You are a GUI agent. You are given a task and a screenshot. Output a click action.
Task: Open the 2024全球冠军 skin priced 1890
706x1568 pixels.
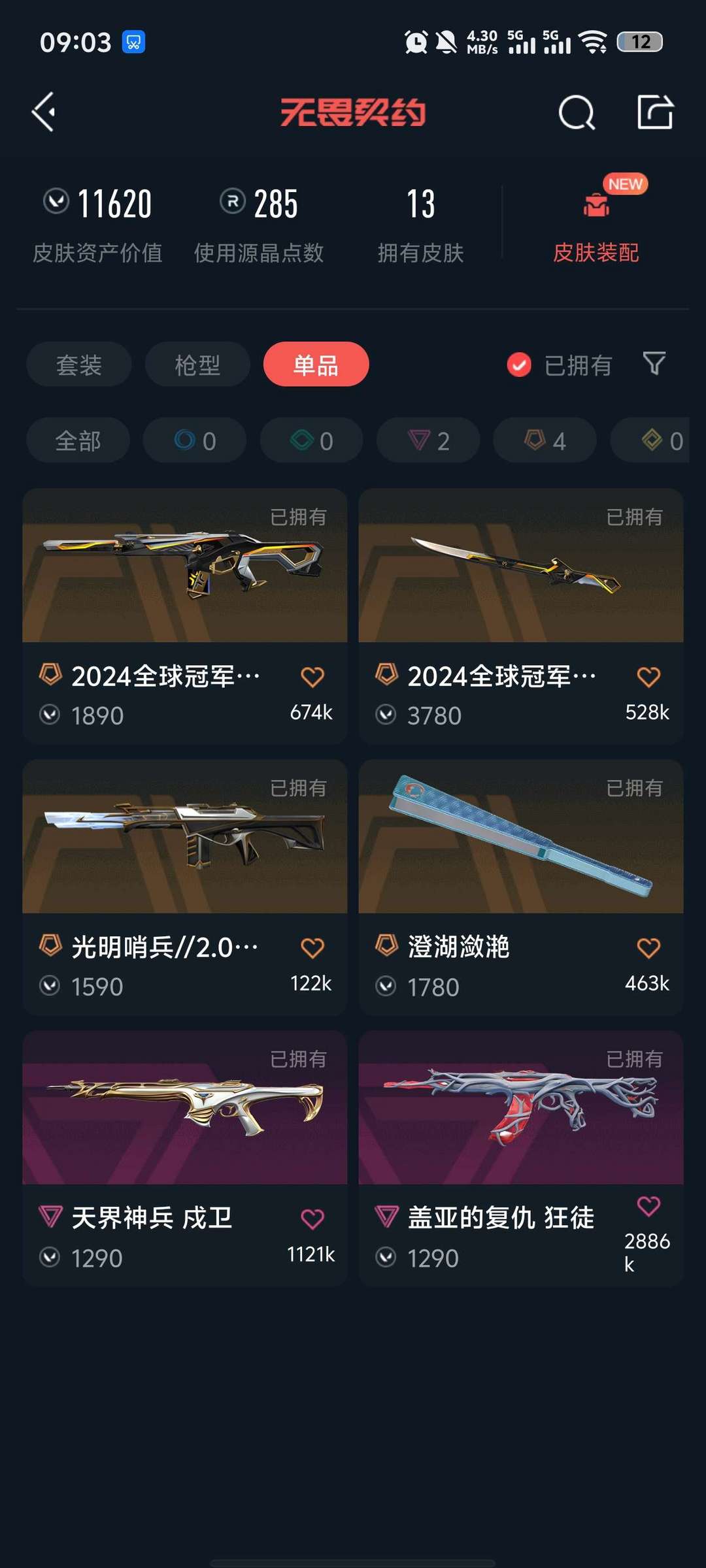coord(184,616)
